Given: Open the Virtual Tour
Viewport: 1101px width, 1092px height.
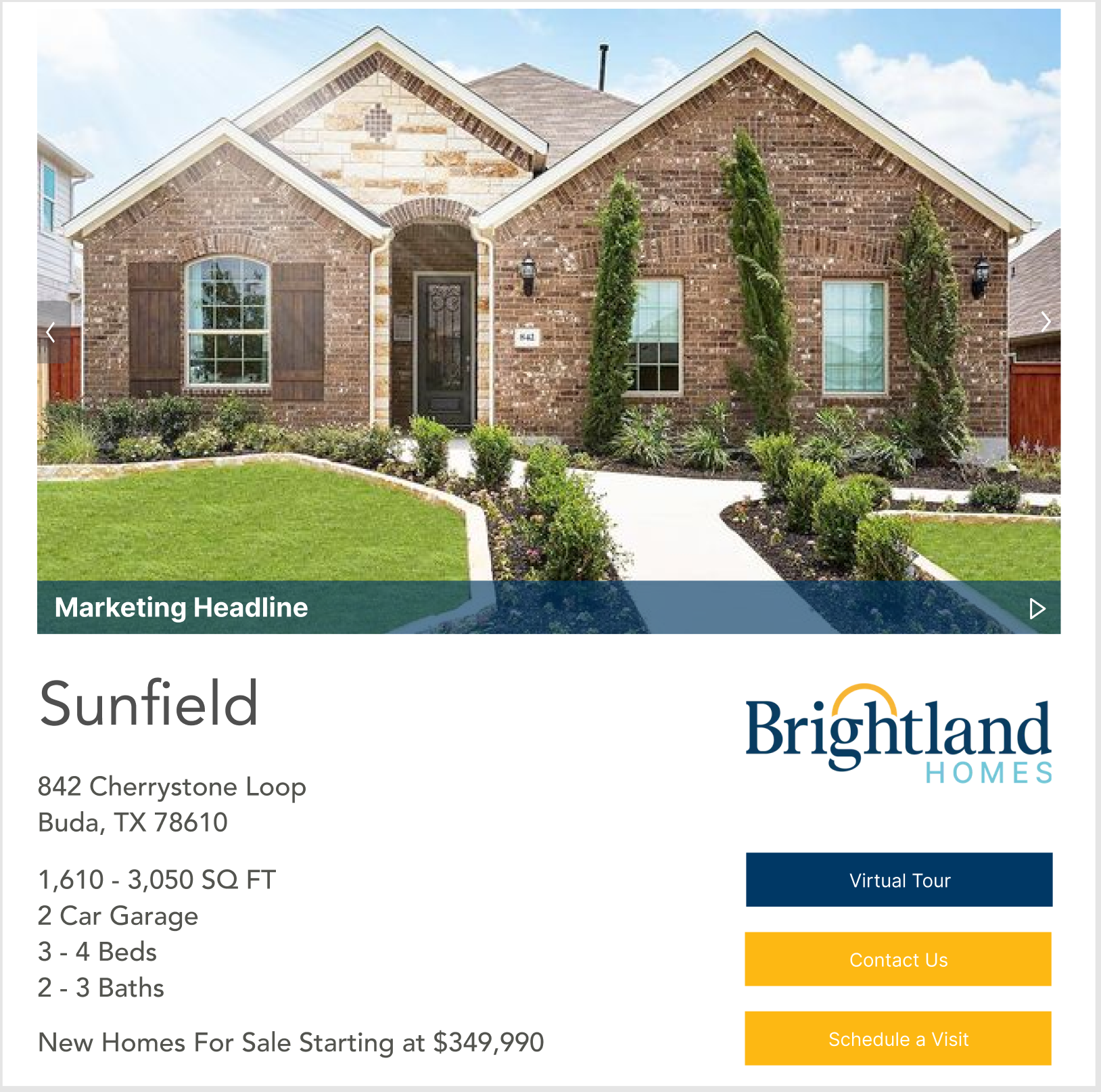Looking at the screenshot, I should click(x=899, y=880).
